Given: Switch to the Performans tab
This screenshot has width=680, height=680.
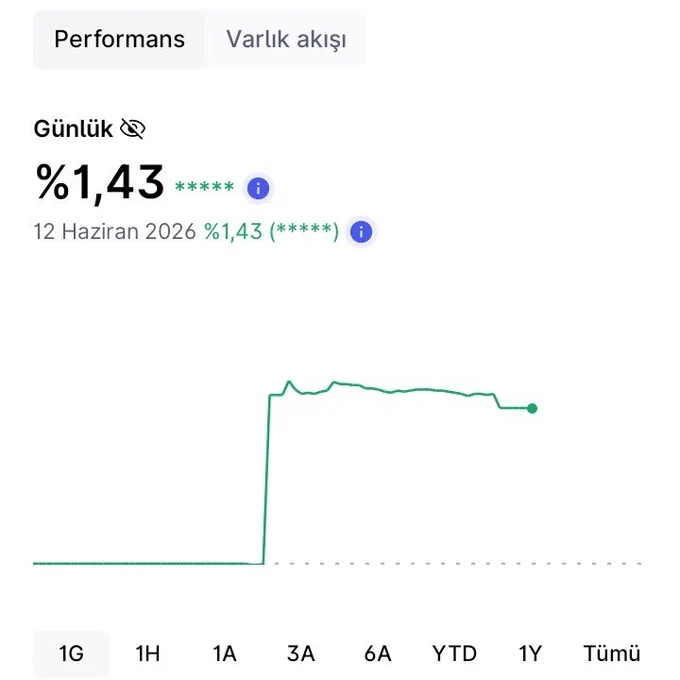Looking at the screenshot, I should (119, 39).
